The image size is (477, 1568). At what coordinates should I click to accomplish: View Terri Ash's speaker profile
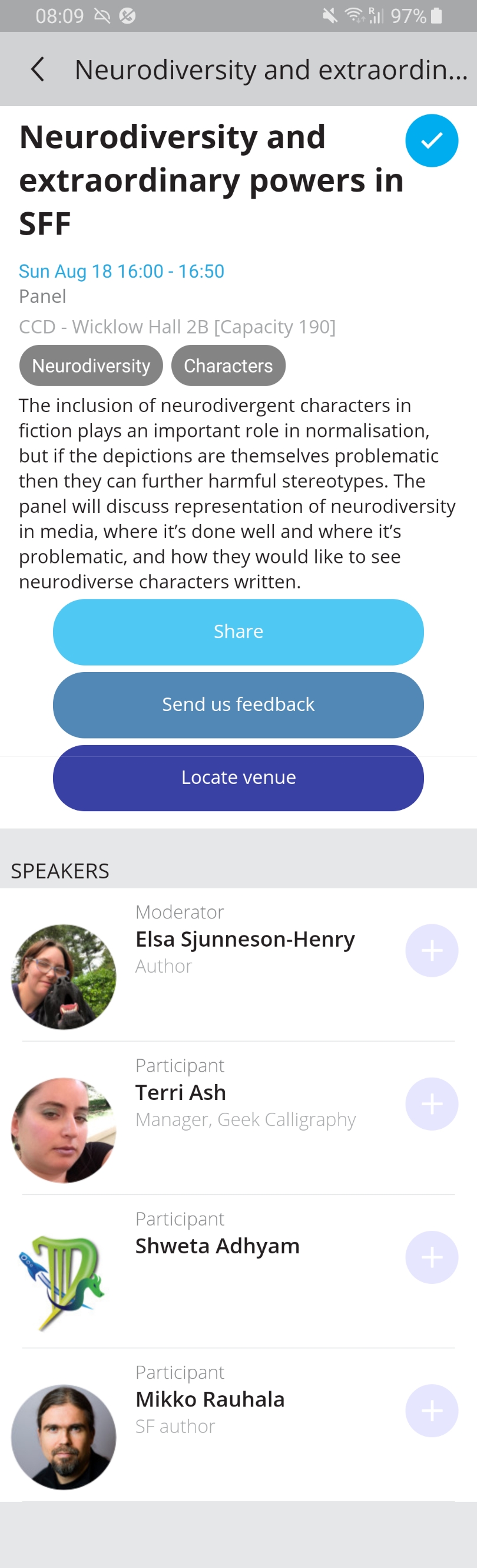tap(181, 1093)
